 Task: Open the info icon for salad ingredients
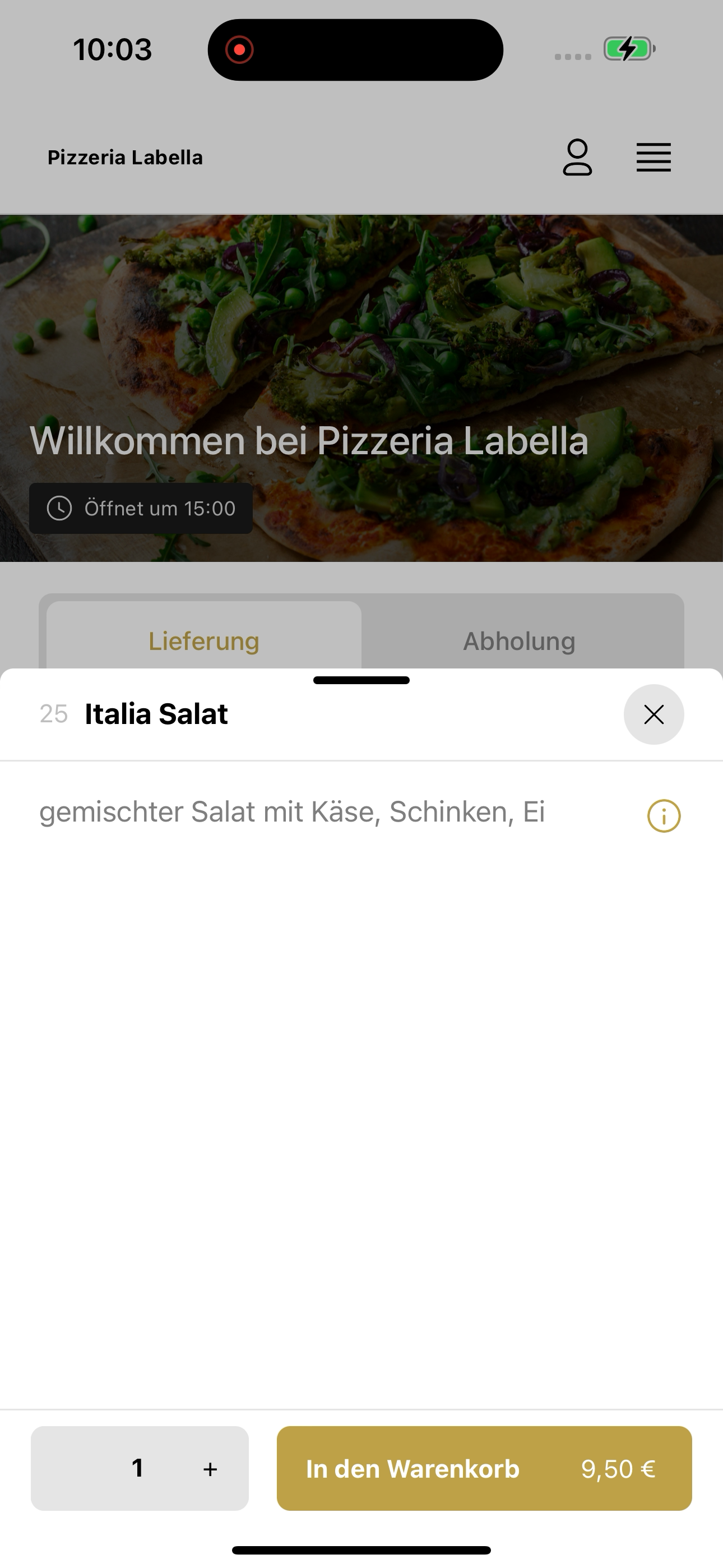click(x=664, y=815)
